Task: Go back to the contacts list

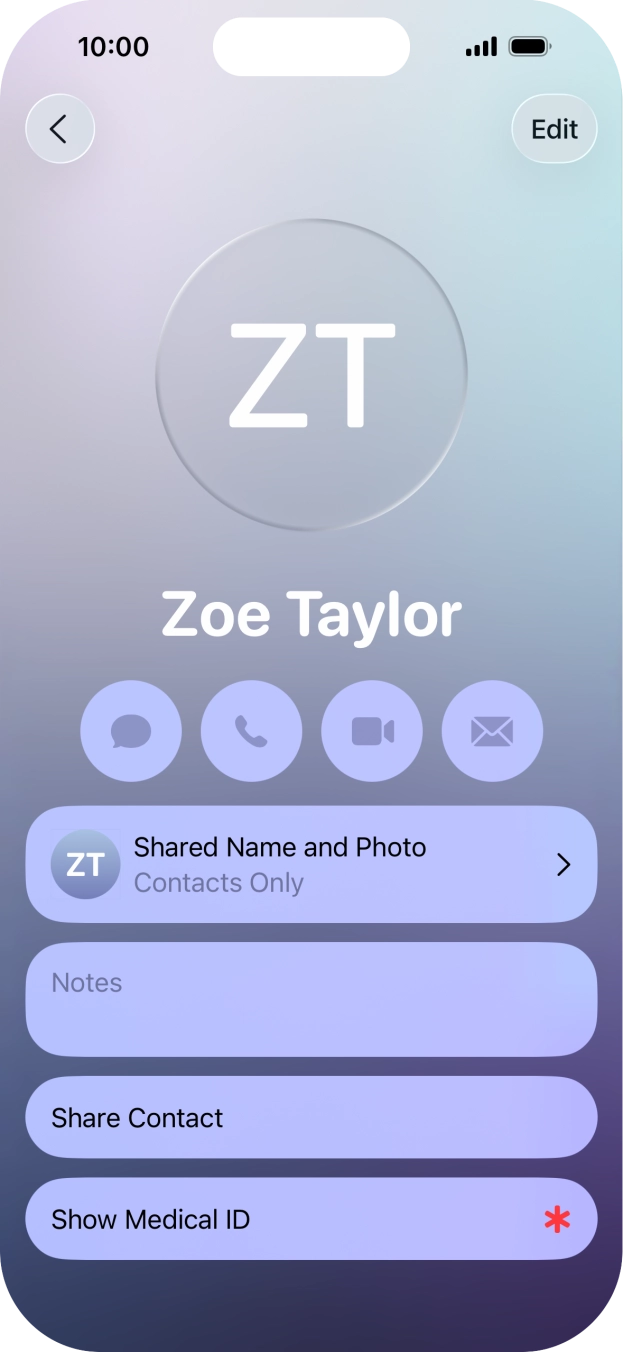Action: (x=60, y=129)
